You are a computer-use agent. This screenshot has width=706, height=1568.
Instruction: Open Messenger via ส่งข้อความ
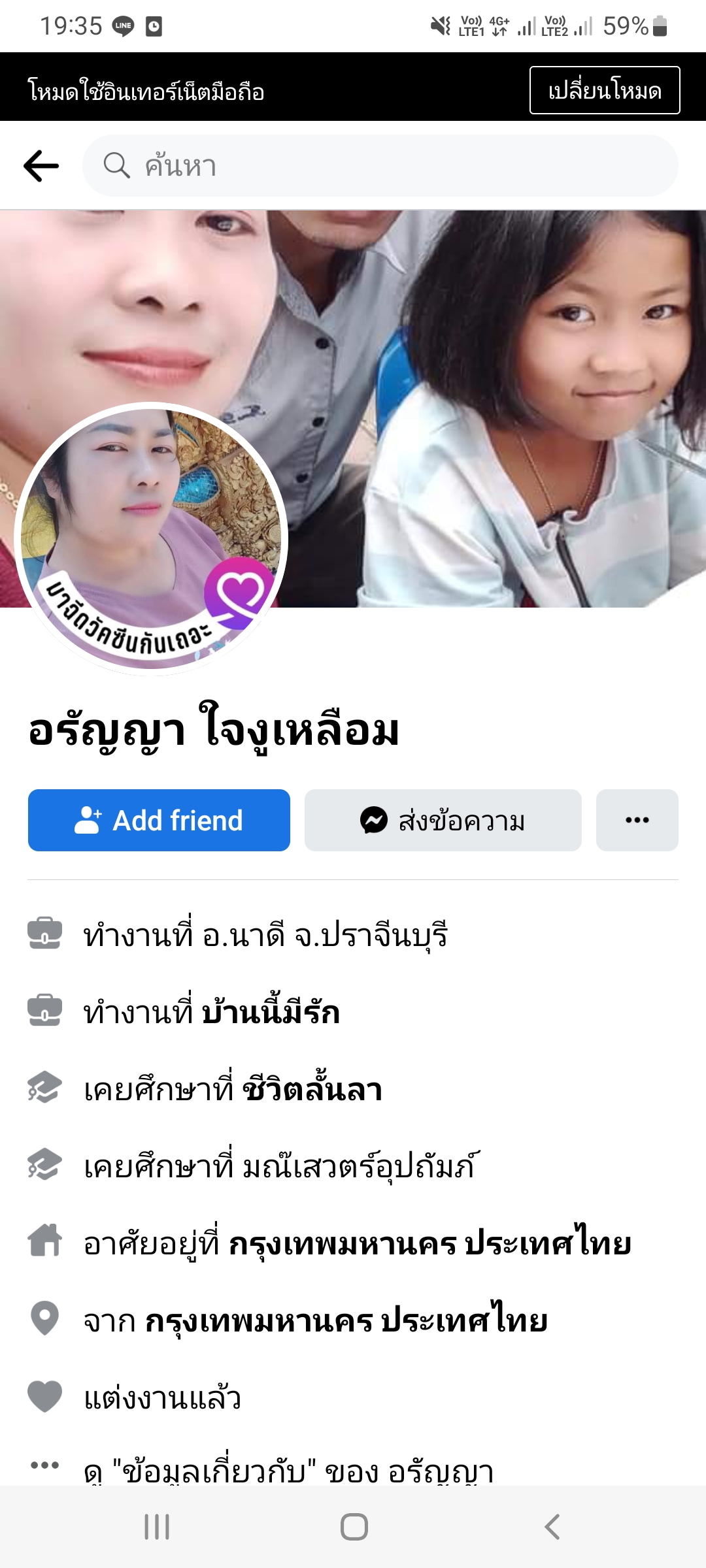tap(443, 820)
